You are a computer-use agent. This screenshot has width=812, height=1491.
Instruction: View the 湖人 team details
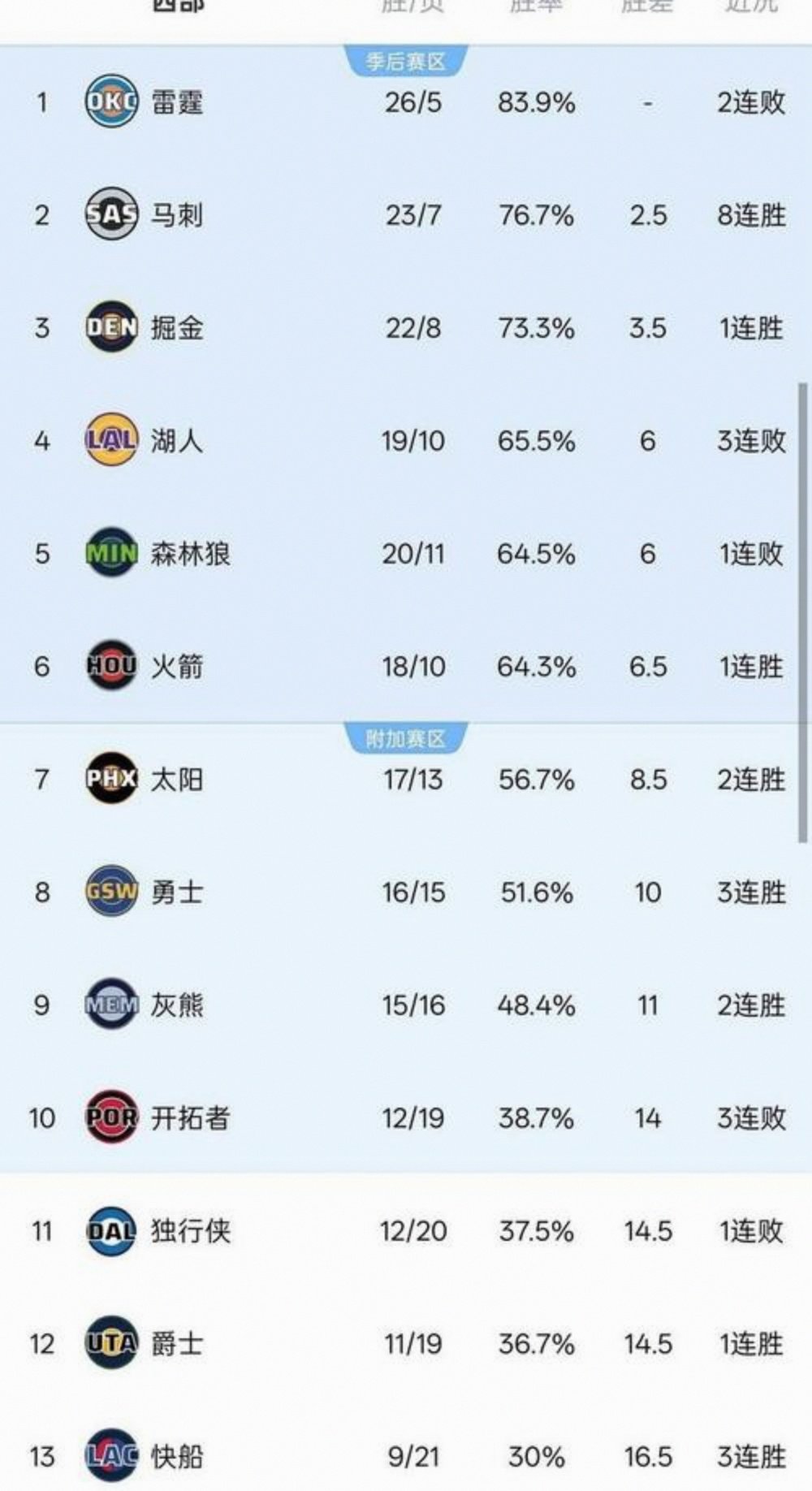[177, 441]
